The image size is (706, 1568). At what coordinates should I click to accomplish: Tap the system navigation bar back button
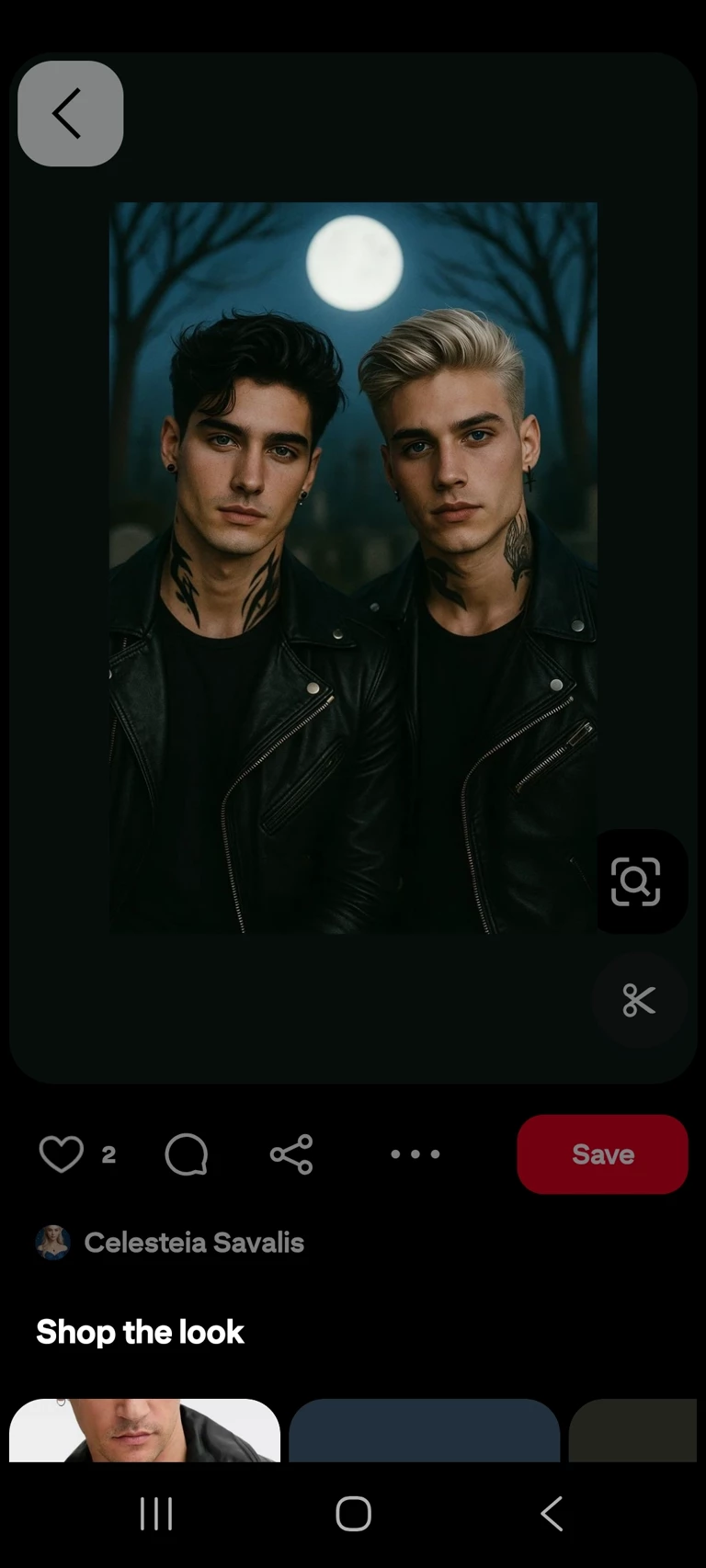[552, 1514]
